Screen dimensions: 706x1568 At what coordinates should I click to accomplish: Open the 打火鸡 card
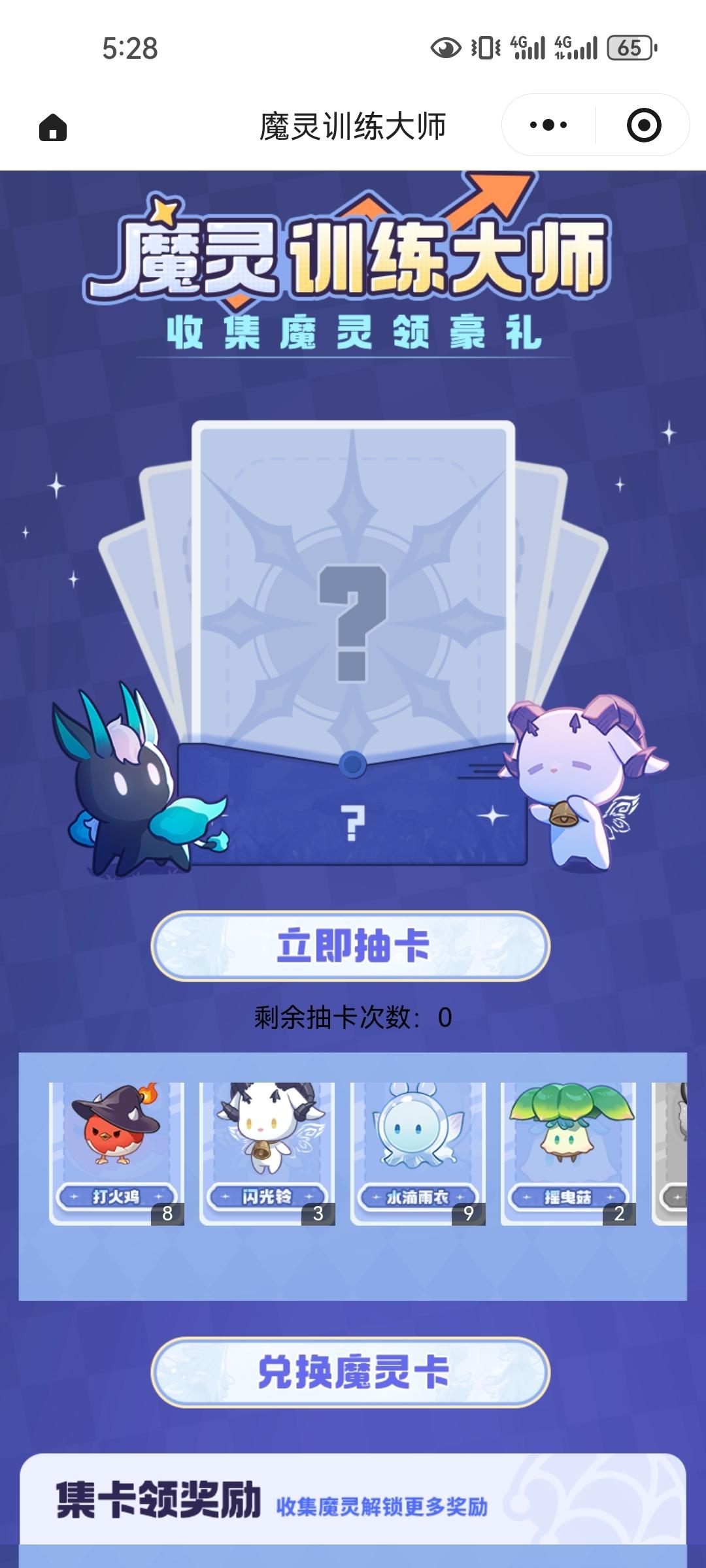pyautogui.click(x=116, y=1153)
